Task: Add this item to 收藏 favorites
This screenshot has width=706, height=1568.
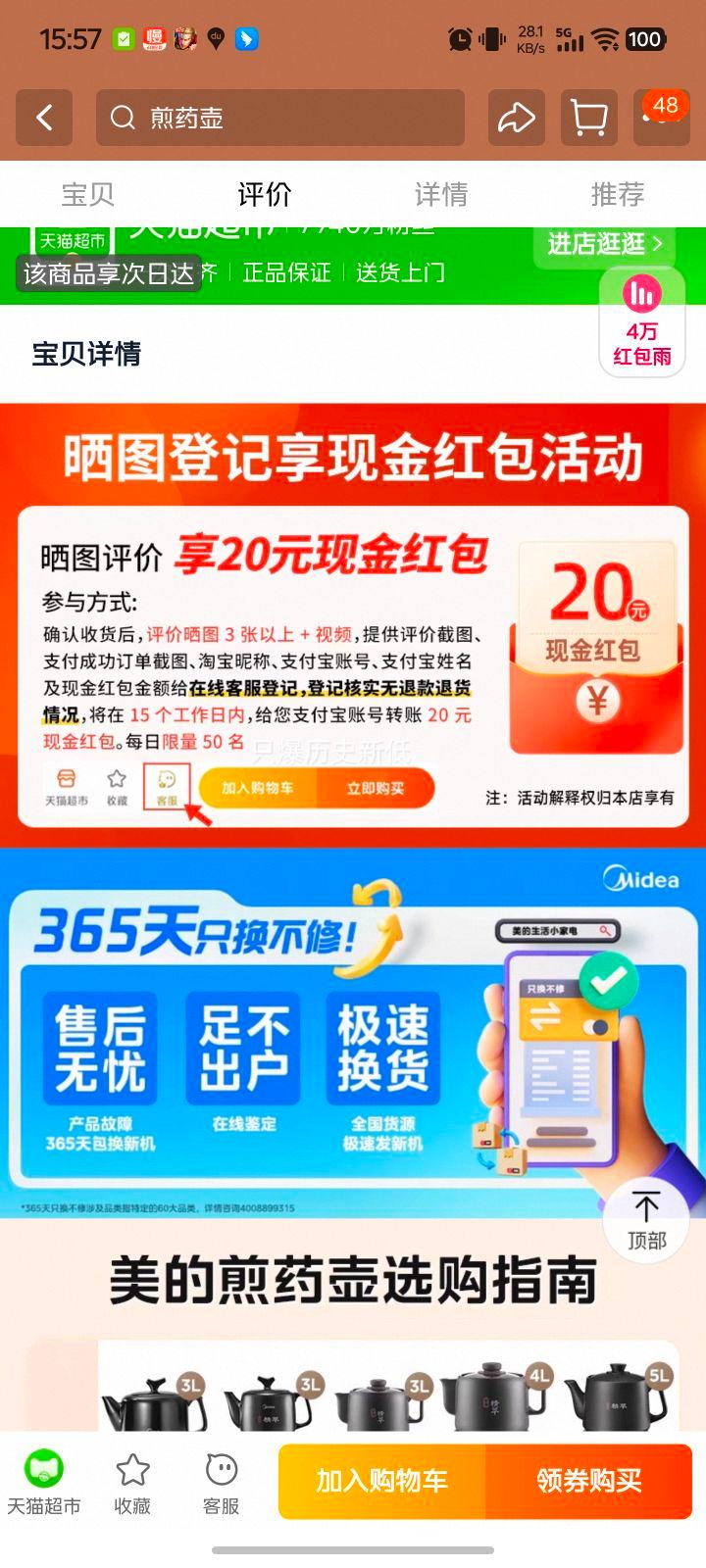Action: point(132,1484)
